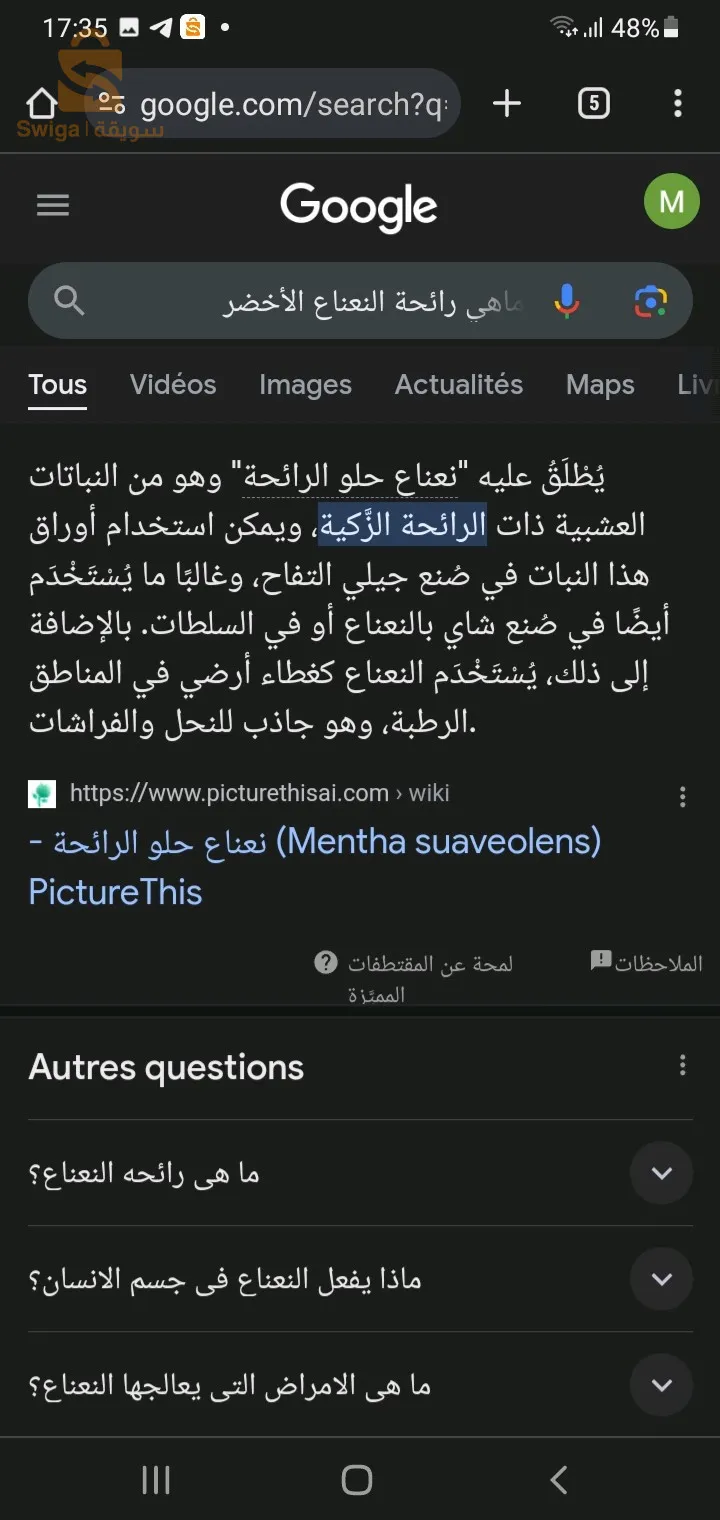Expand ماذا يفعل النعناع في جسم الانسان؟
The height and width of the screenshot is (1520, 720).
coord(360,1279)
